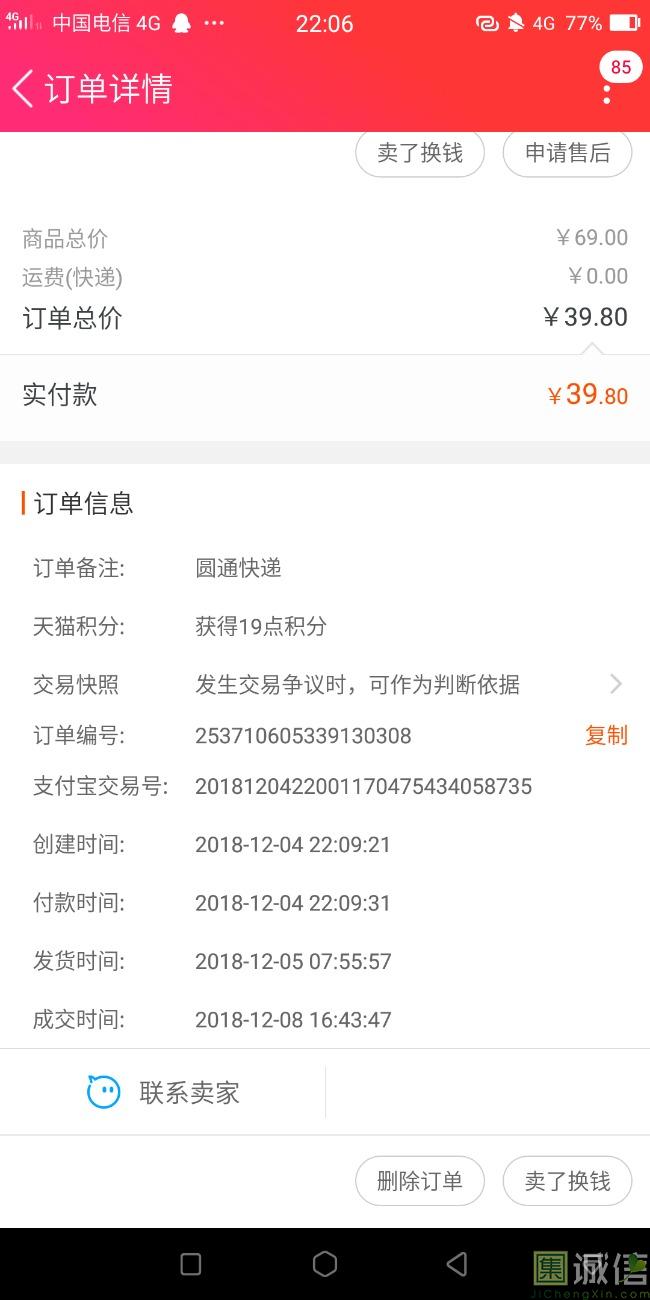Tap the upper 卖了换钱 button

(420, 153)
